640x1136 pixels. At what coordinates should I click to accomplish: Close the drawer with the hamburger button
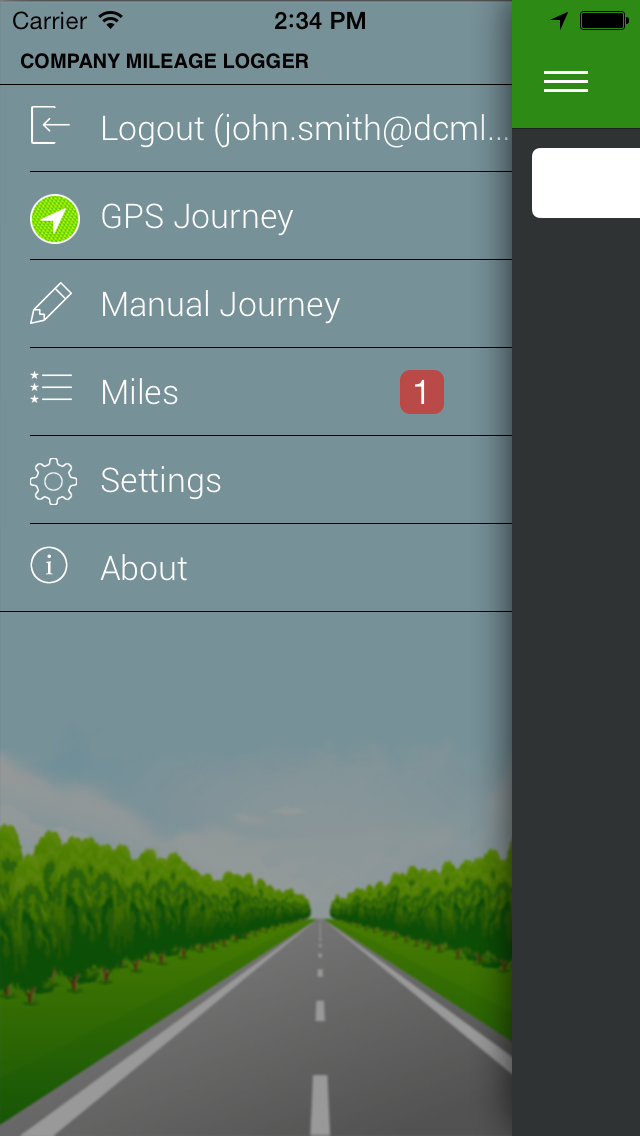[565, 82]
